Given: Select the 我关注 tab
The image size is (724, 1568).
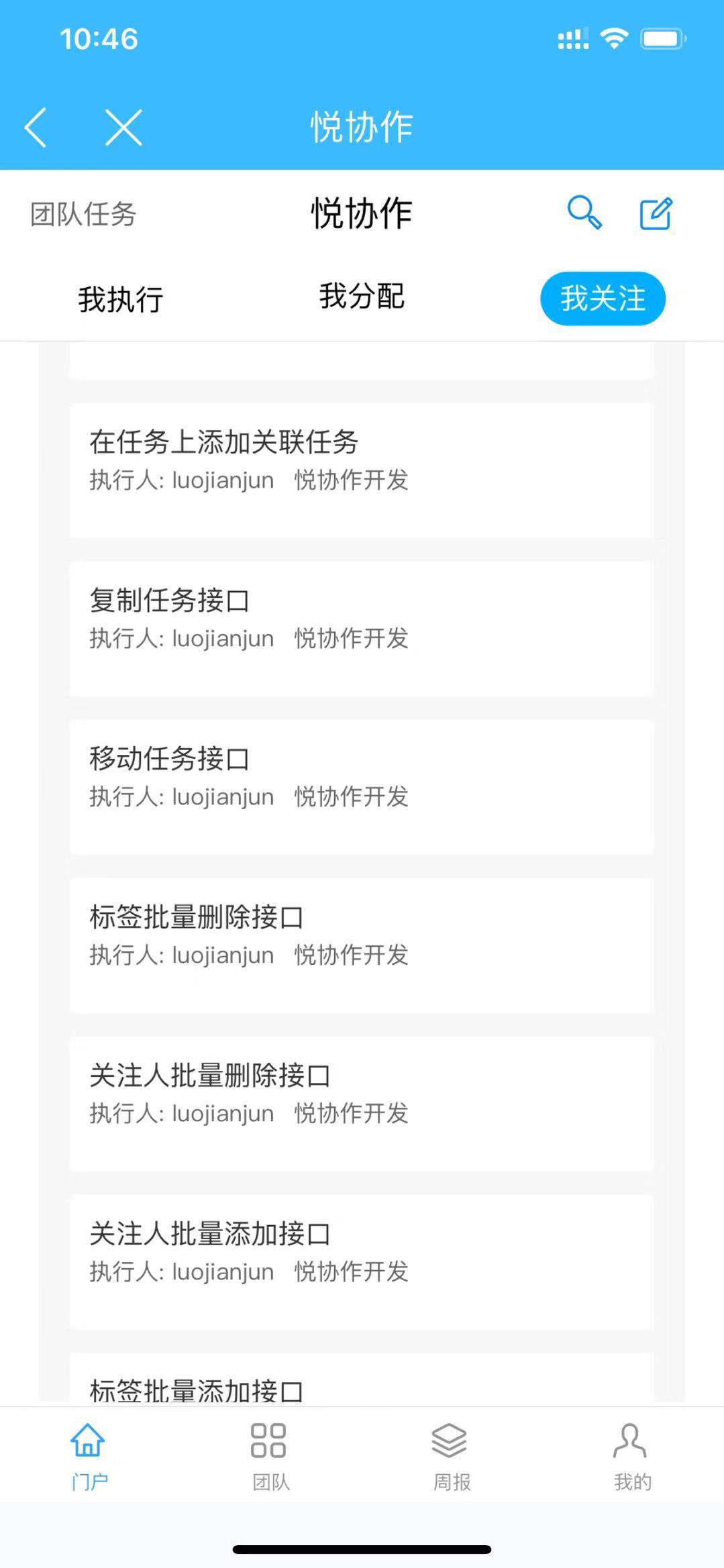Looking at the screenshot, I should (603, 299).
